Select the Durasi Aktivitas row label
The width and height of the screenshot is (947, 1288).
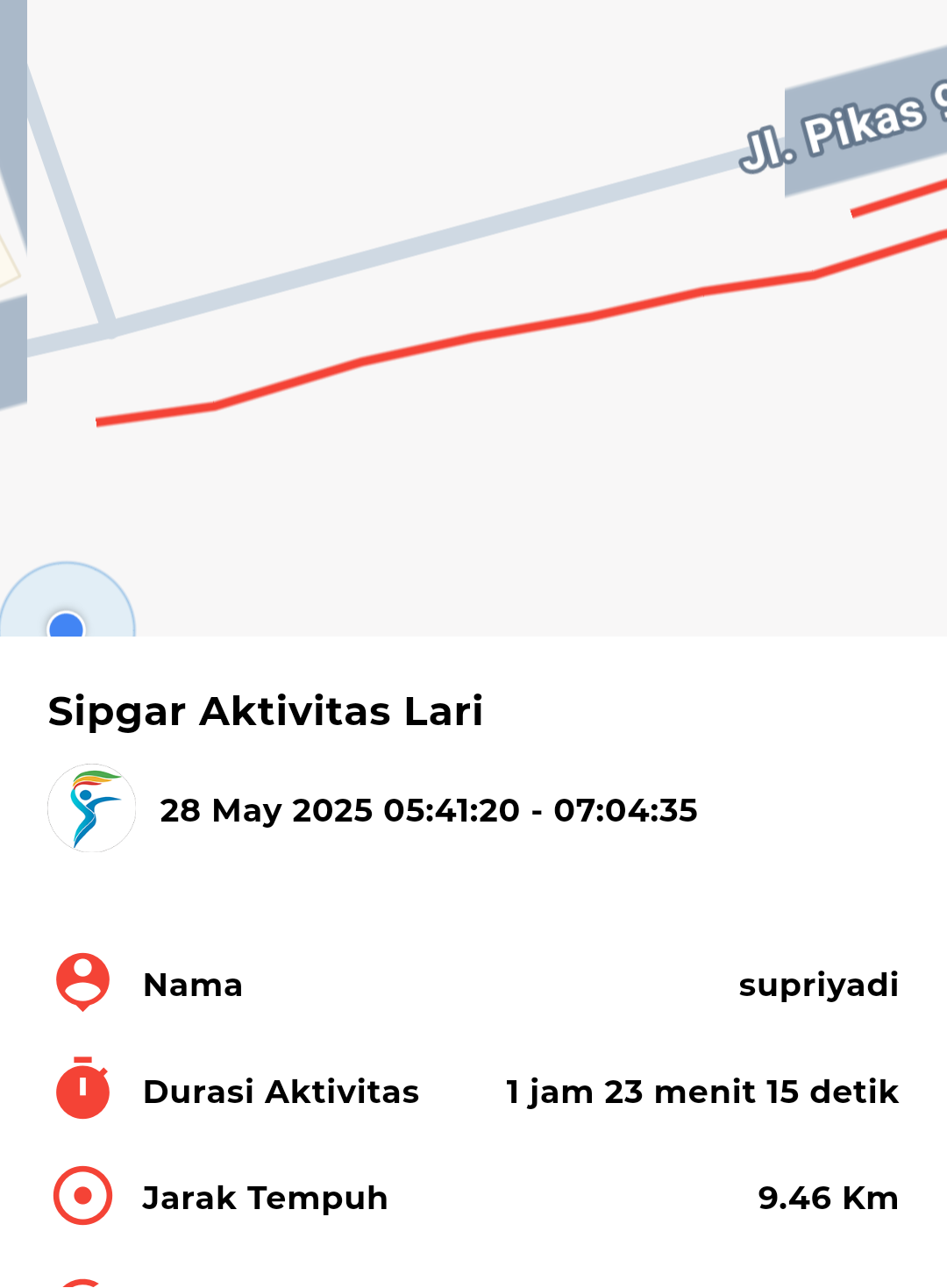click(x=281, y=1092)
